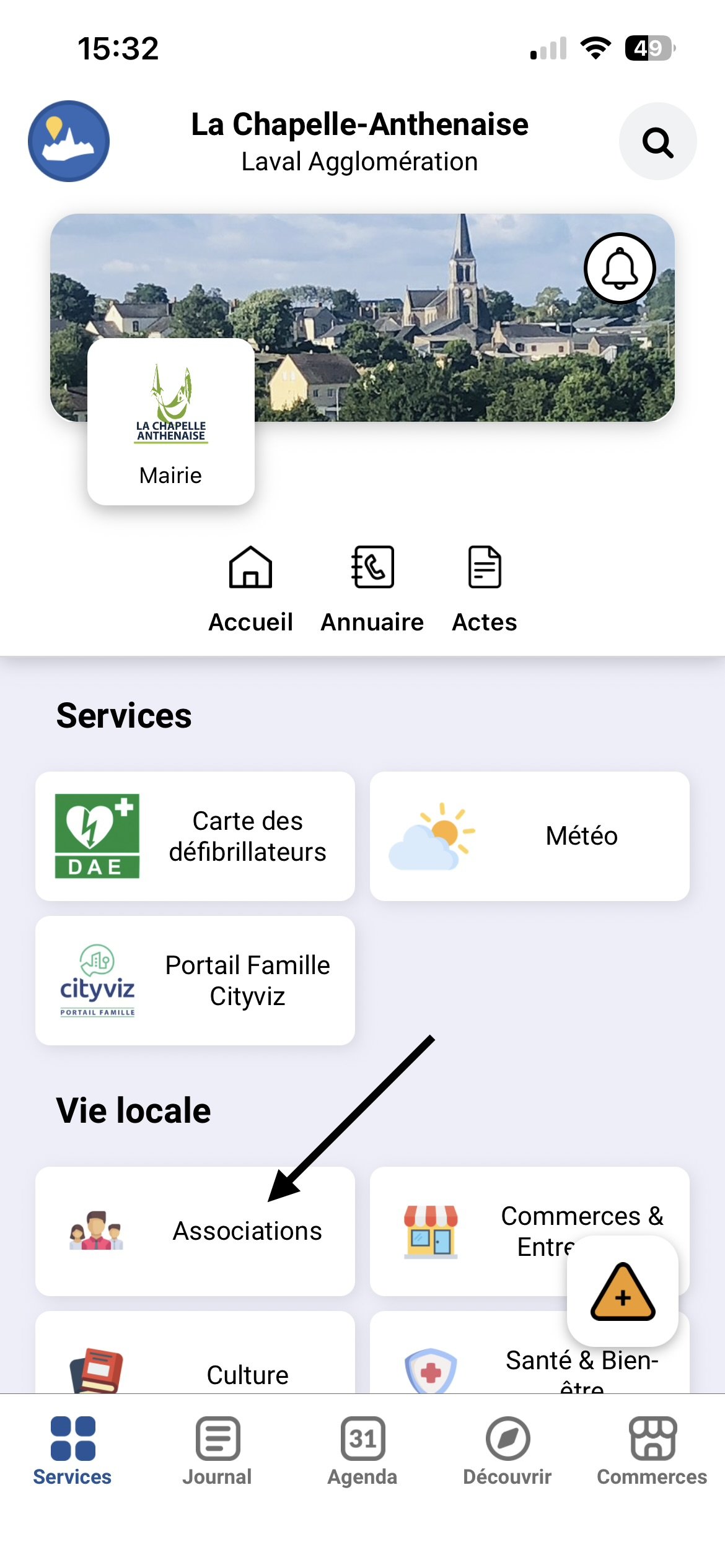
Task: Open the search magnifier icon
Action: pyautogui.click(x=657, y=142)
